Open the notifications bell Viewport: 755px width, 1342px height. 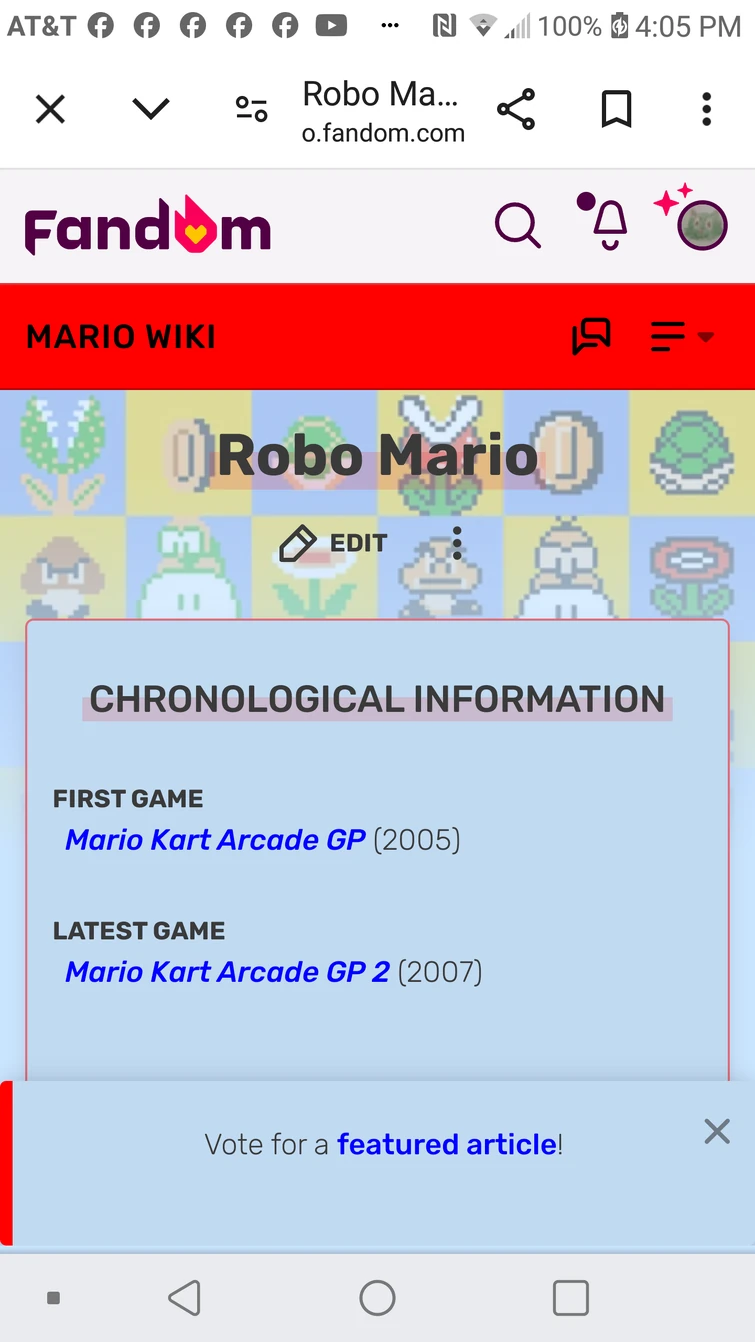(604, 222)
